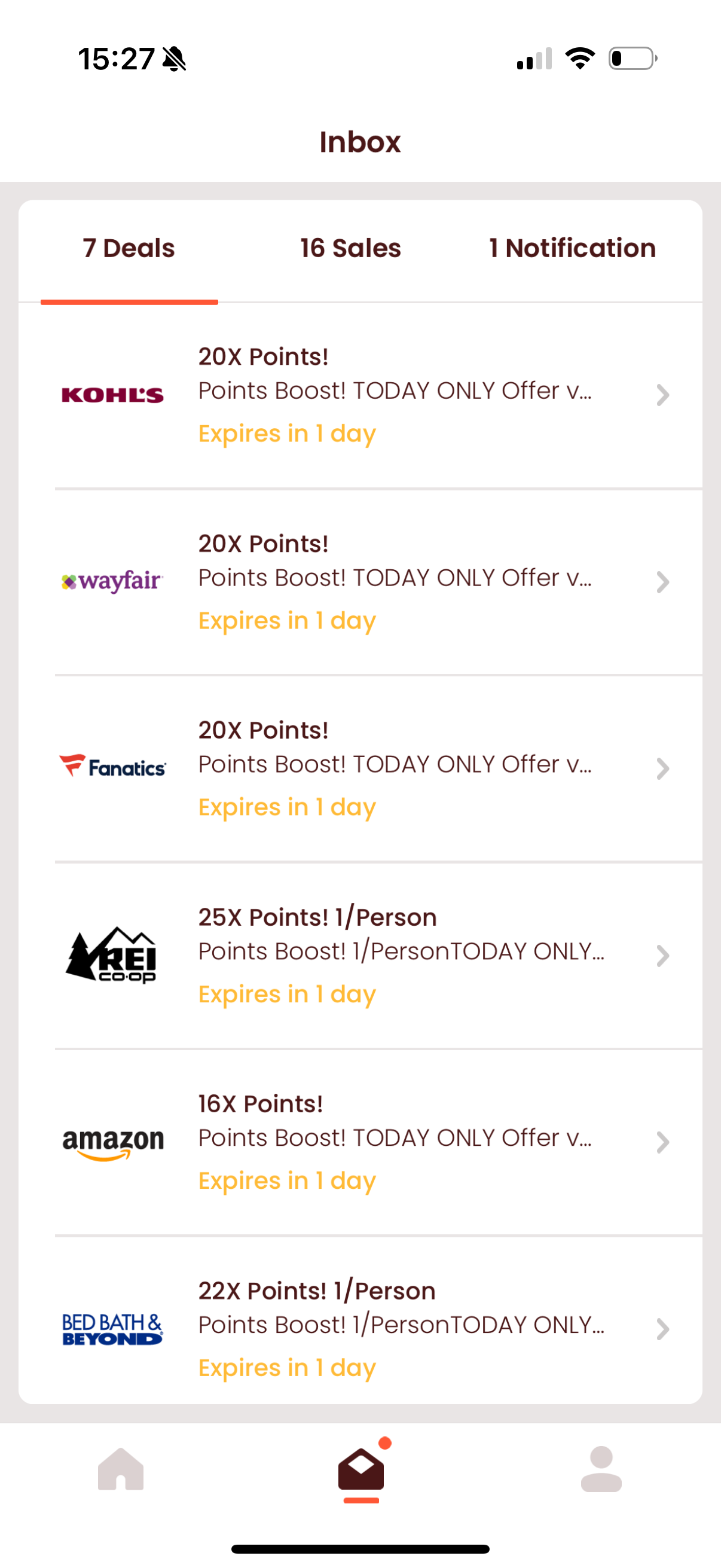Open the 1 Notification tab

point(572,248)
